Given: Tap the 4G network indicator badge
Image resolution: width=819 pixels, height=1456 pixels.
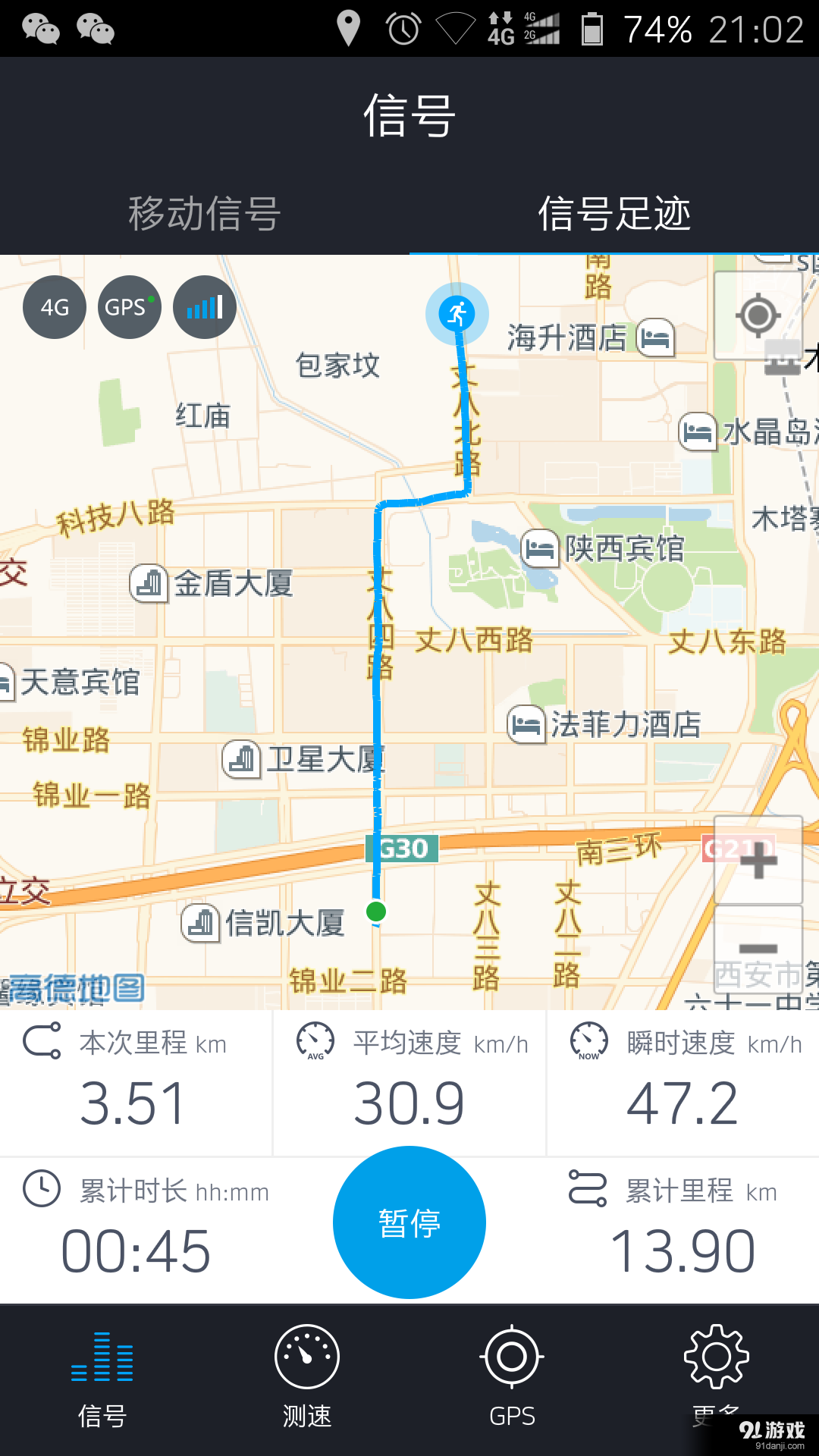Looking at the screenshot, I should [54, 307].
